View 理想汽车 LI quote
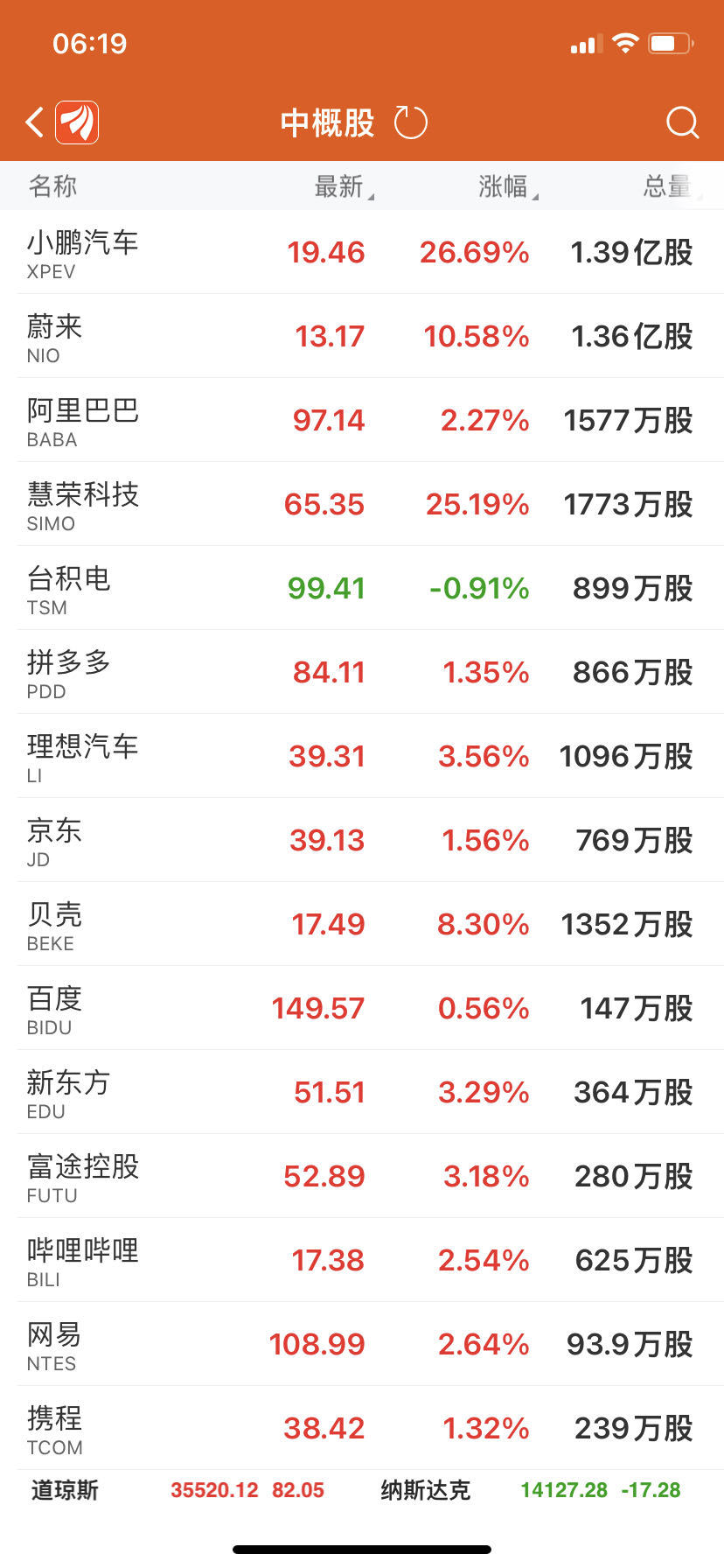Viewport: 724px width, 1568px height. (361, 756)
